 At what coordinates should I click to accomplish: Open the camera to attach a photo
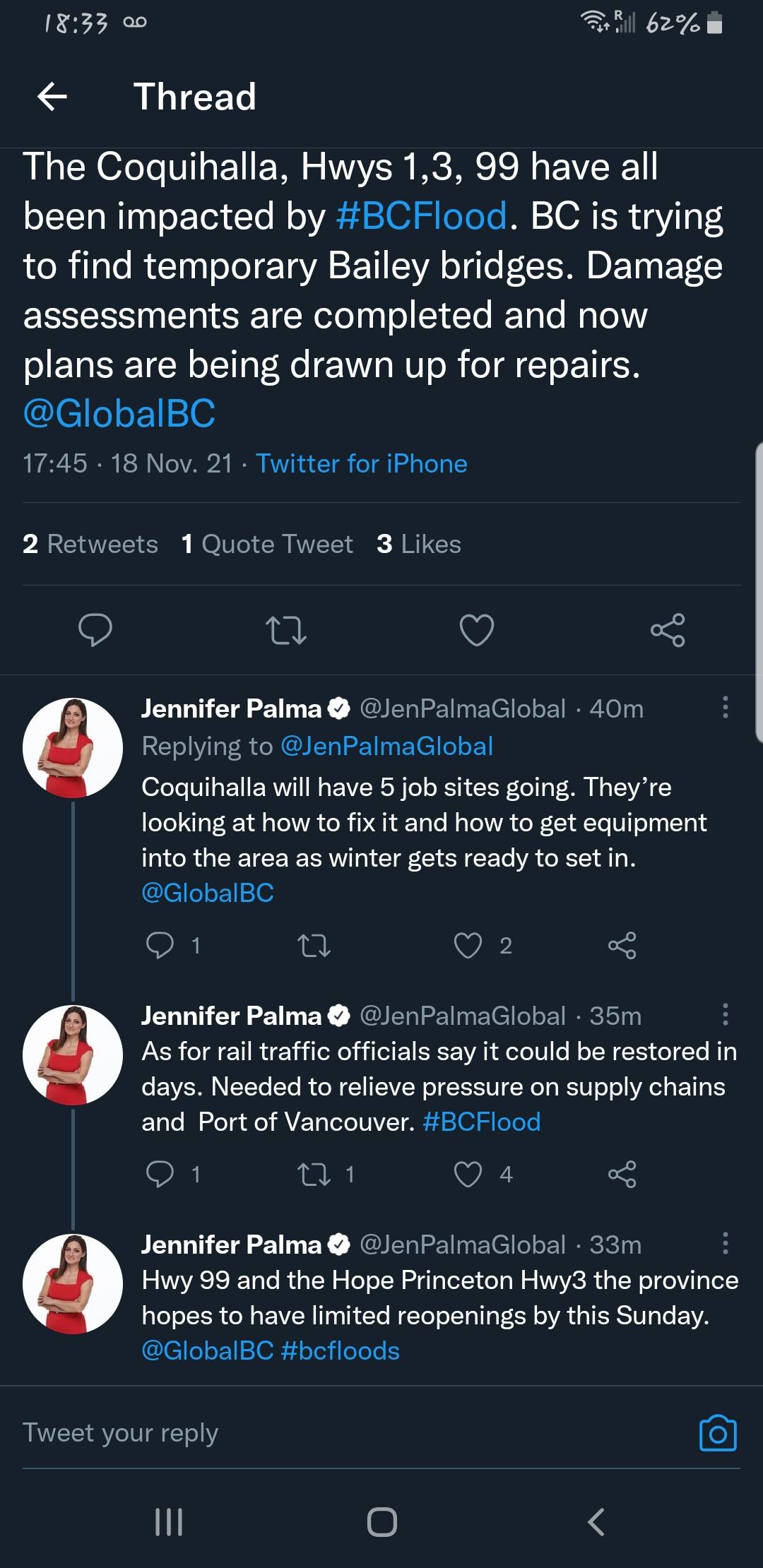click(x=718, y=1432)
